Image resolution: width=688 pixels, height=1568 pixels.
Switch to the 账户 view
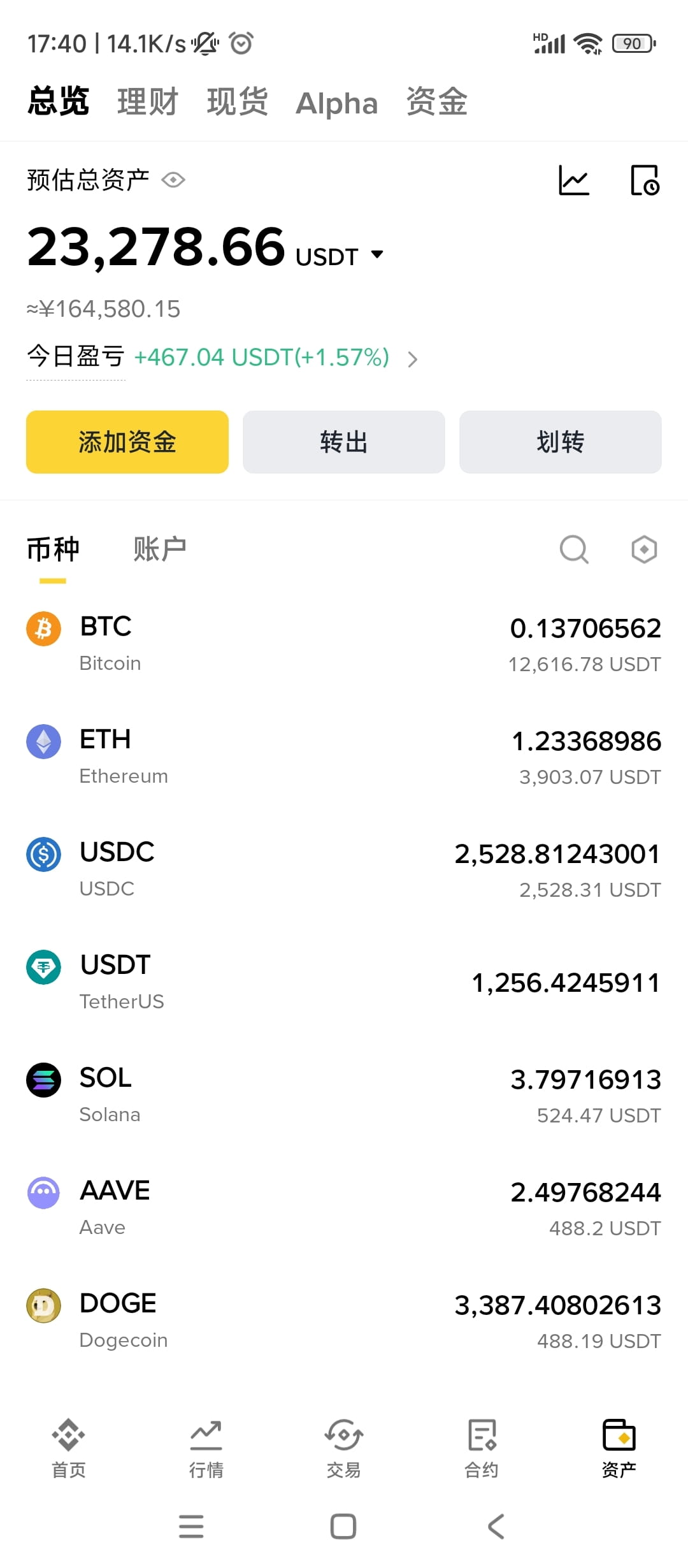click(x=159, y=549)
